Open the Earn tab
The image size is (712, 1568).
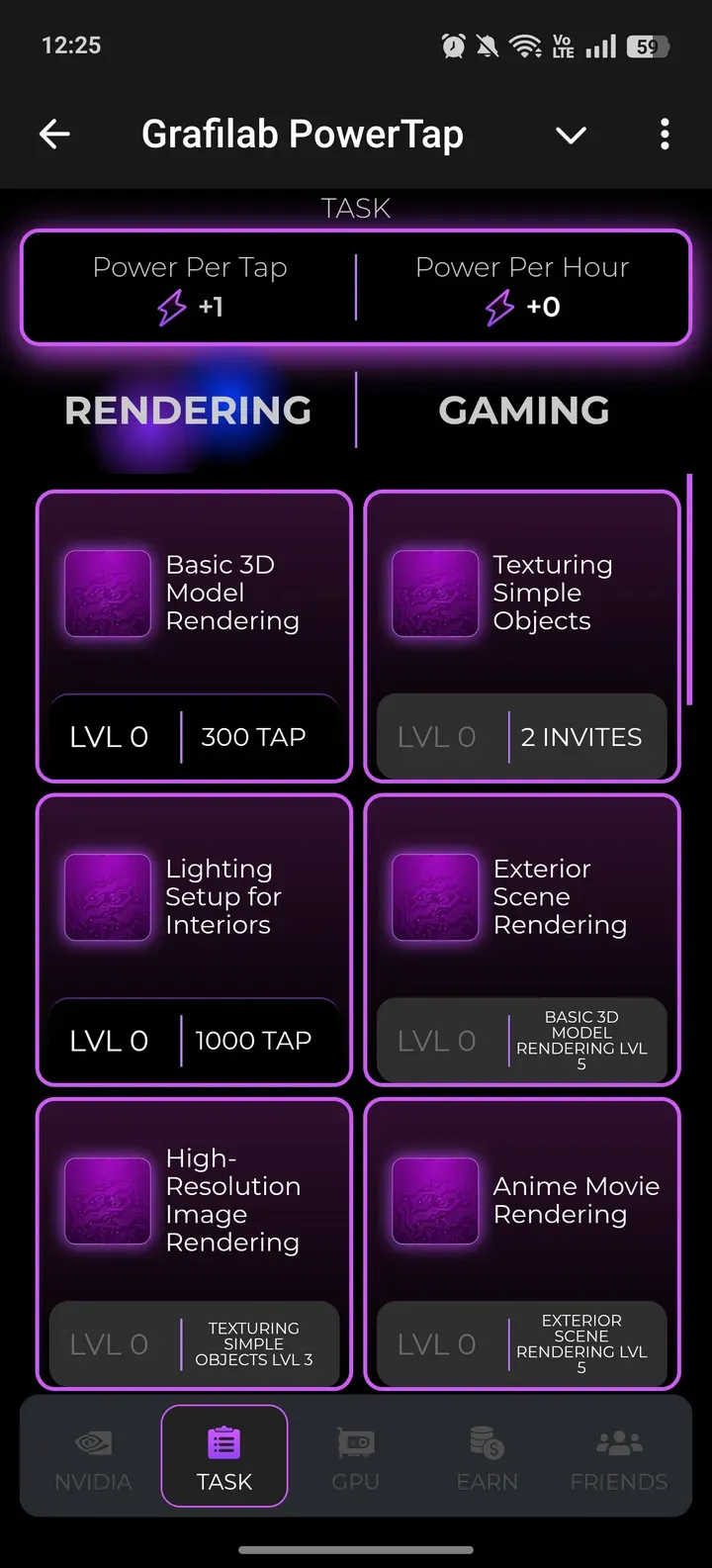[487, 1458]
